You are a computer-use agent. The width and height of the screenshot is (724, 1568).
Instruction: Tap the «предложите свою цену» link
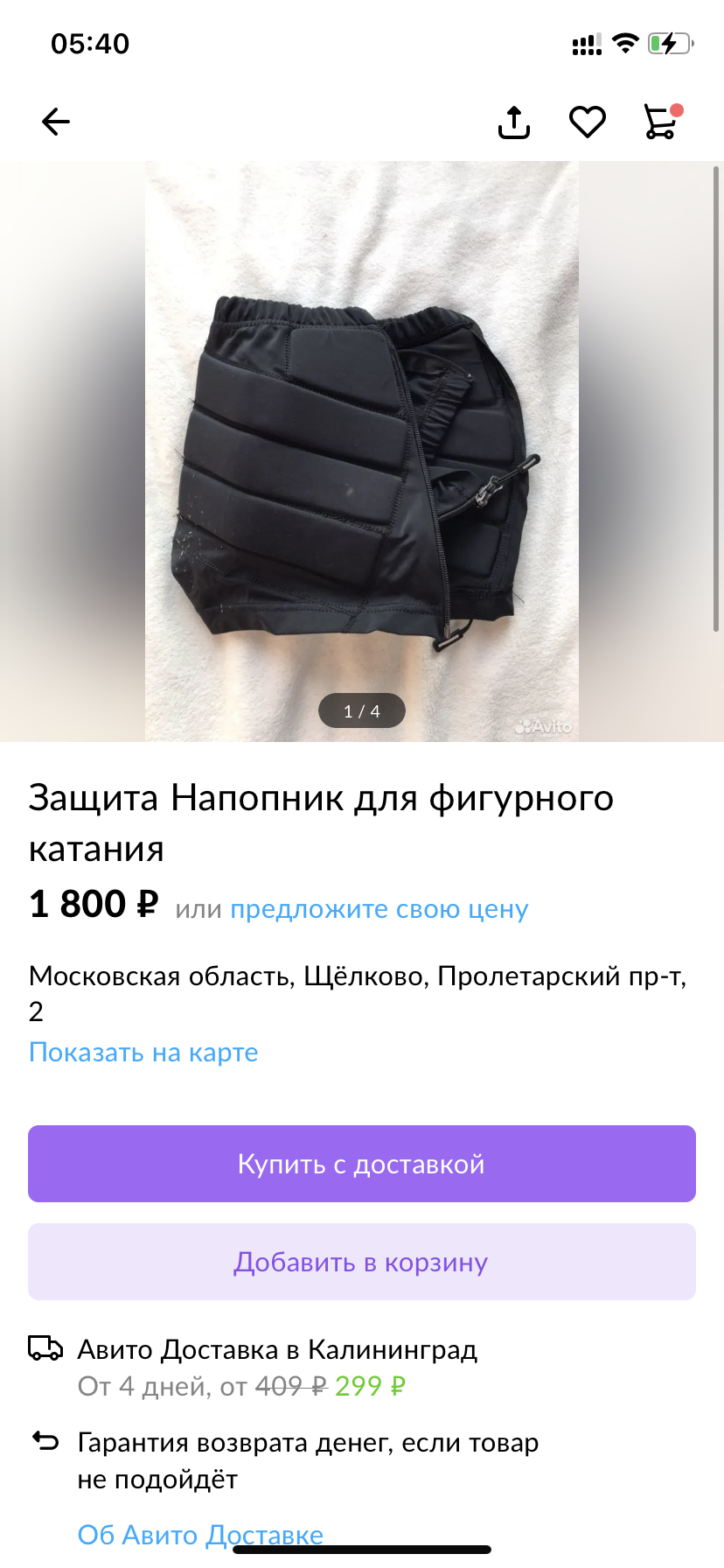tap(379, 909)
